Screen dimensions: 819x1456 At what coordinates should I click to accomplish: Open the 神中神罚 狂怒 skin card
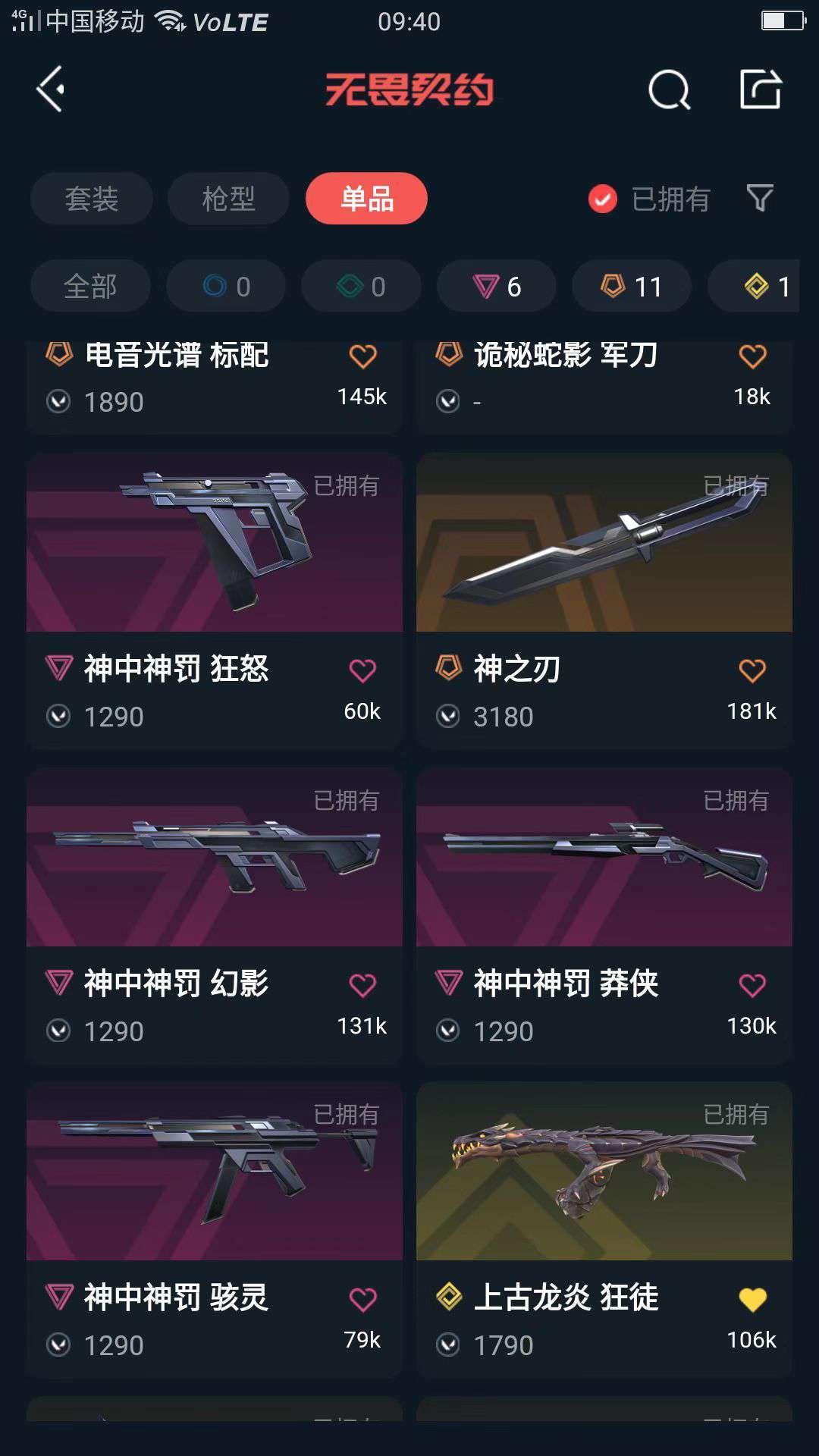click(215, 601)
